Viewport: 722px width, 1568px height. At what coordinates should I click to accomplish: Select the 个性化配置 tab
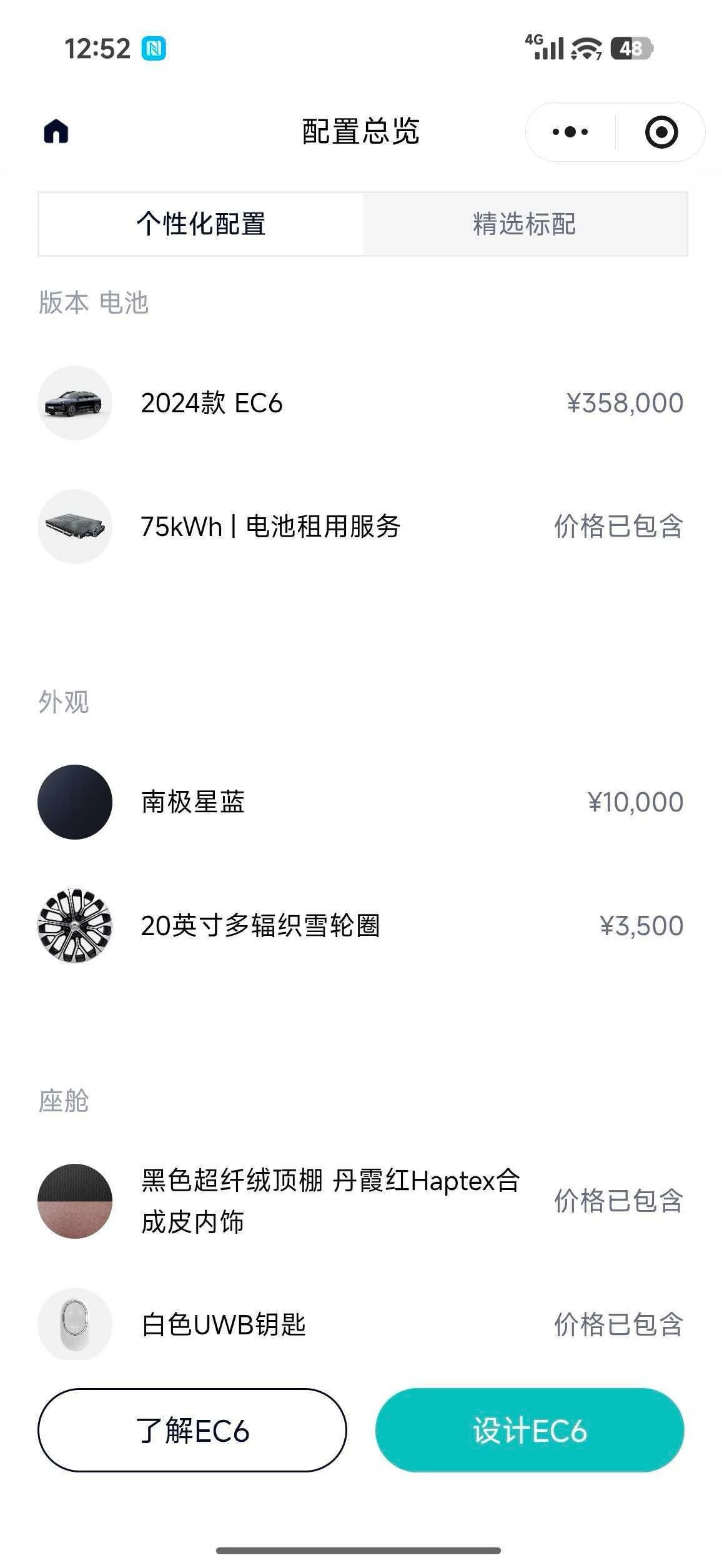pyautogui.click(x=201, y=224)
